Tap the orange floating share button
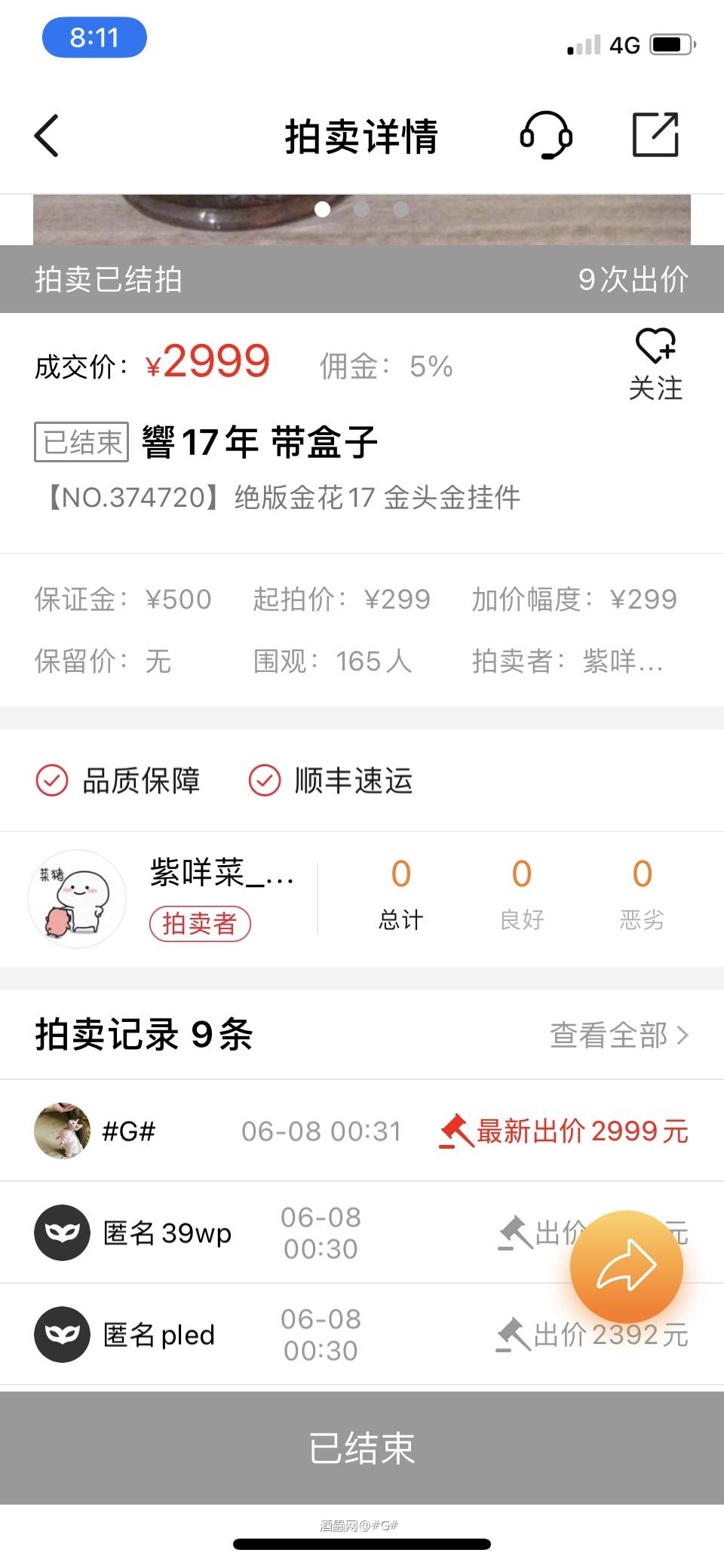724x1568 pixels. [x=626, y=1266]
